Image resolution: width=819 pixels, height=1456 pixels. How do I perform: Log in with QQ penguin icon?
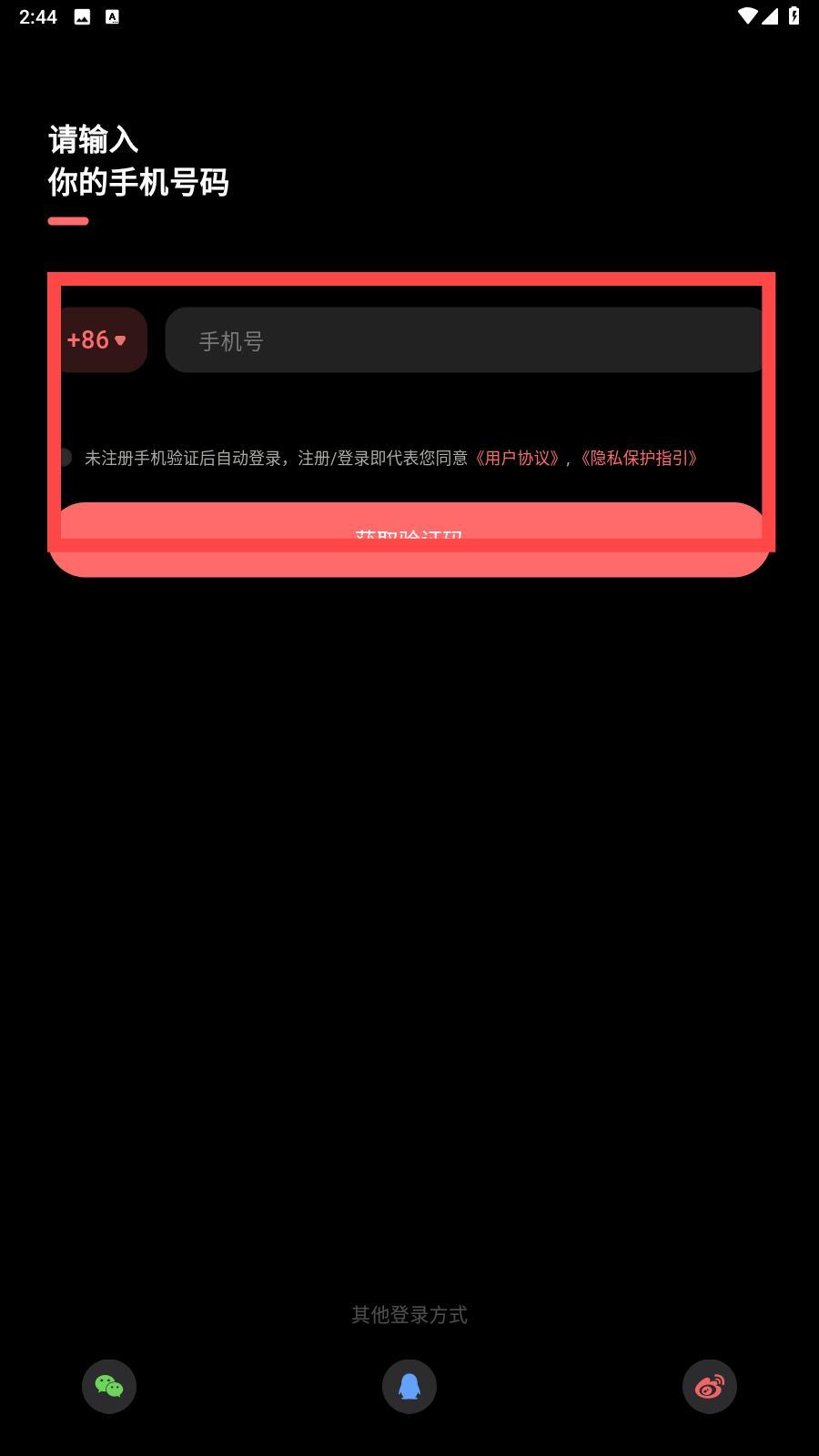tap(409, 1386)
